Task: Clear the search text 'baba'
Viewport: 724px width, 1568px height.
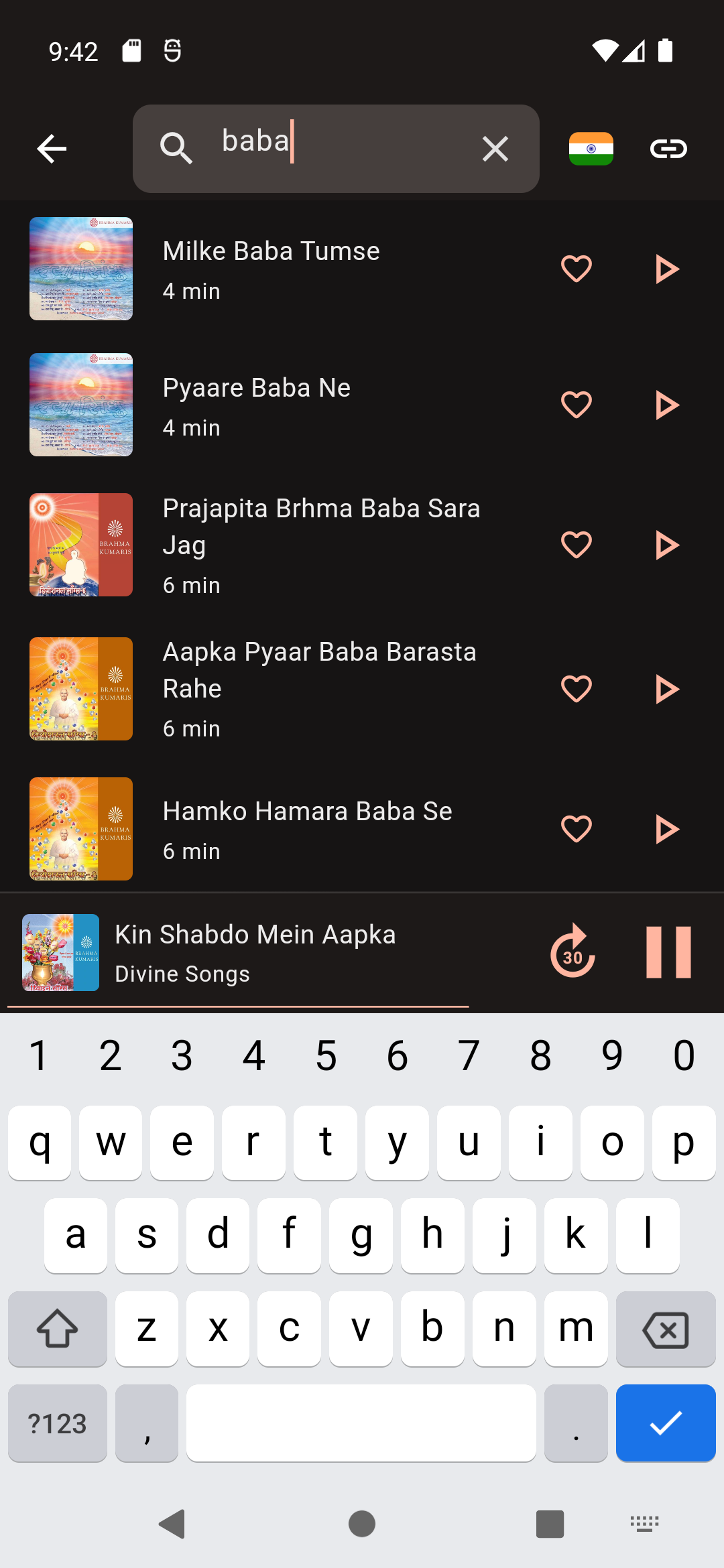Action: pos(495,149)
